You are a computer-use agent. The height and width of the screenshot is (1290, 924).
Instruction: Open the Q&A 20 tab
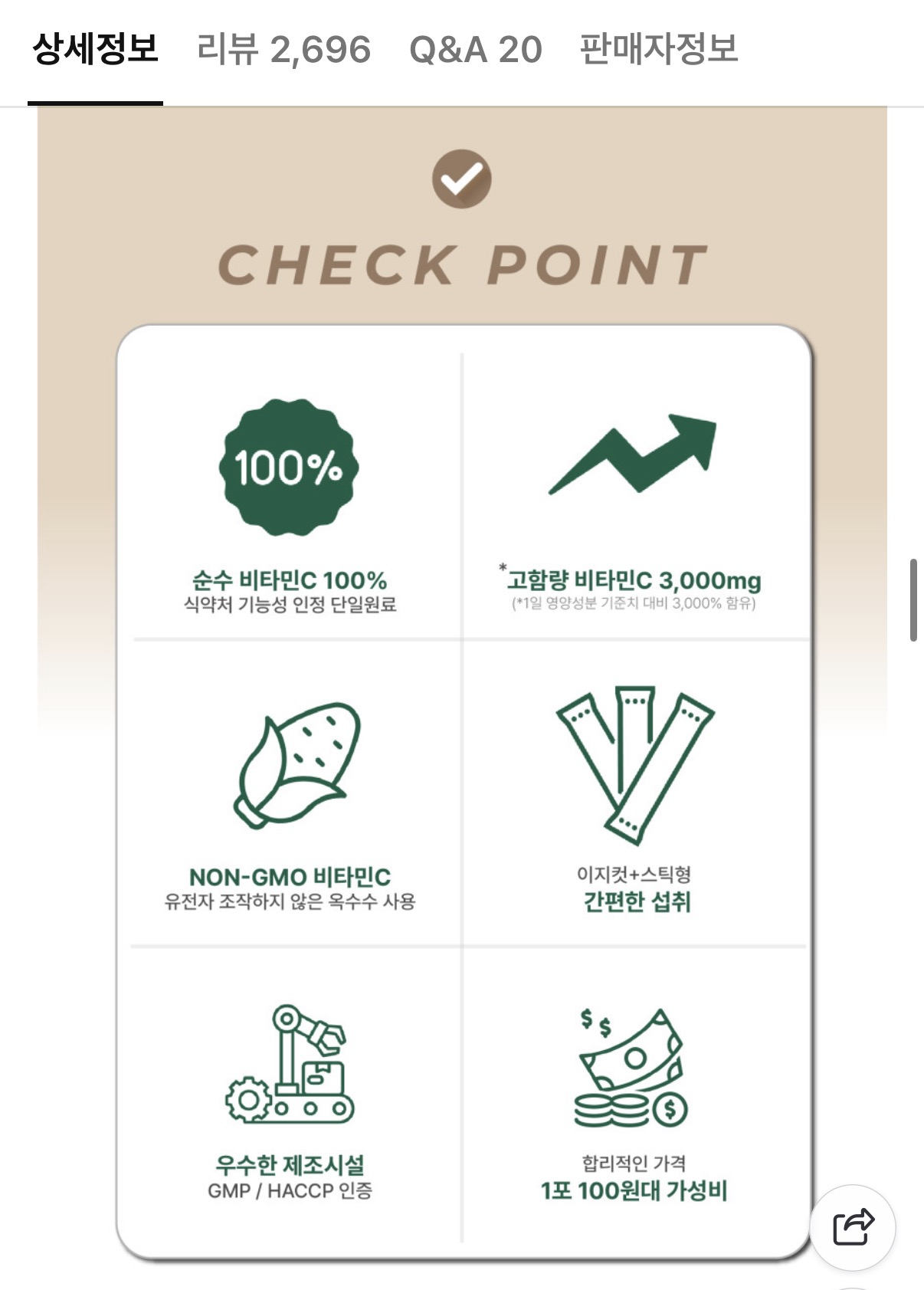[475, 50]
